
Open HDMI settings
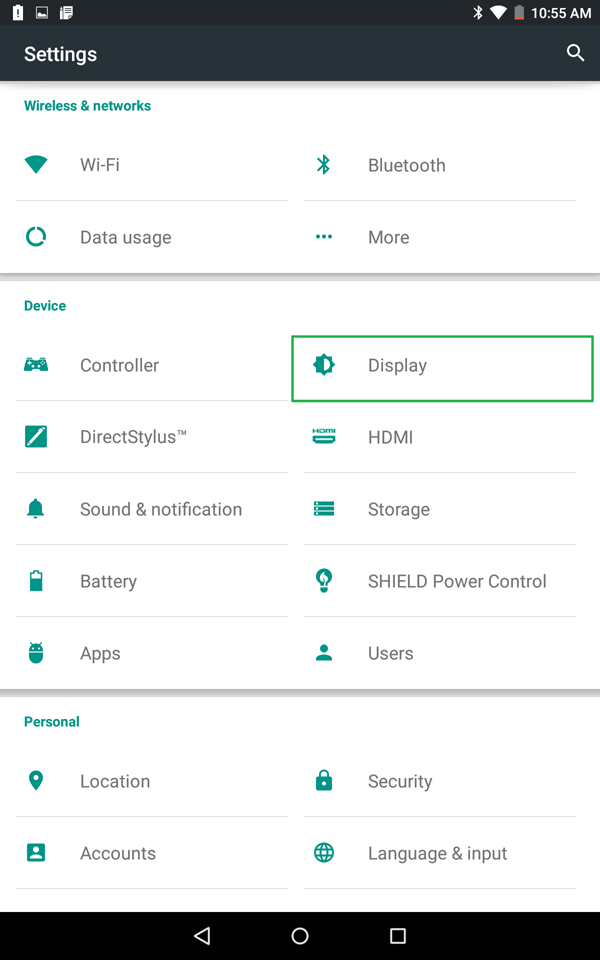[x=440, y=437]
